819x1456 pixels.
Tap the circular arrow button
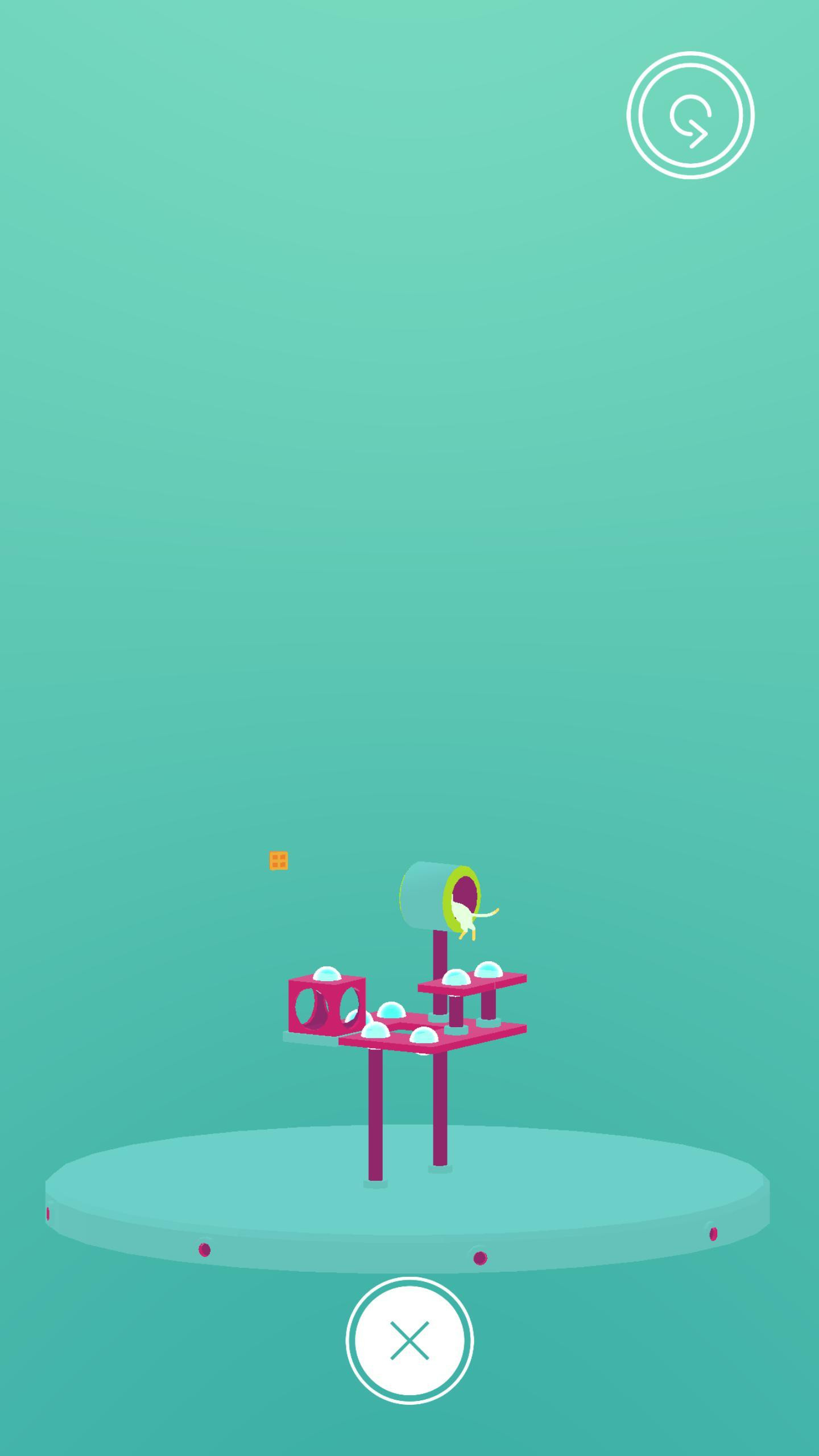690,115
